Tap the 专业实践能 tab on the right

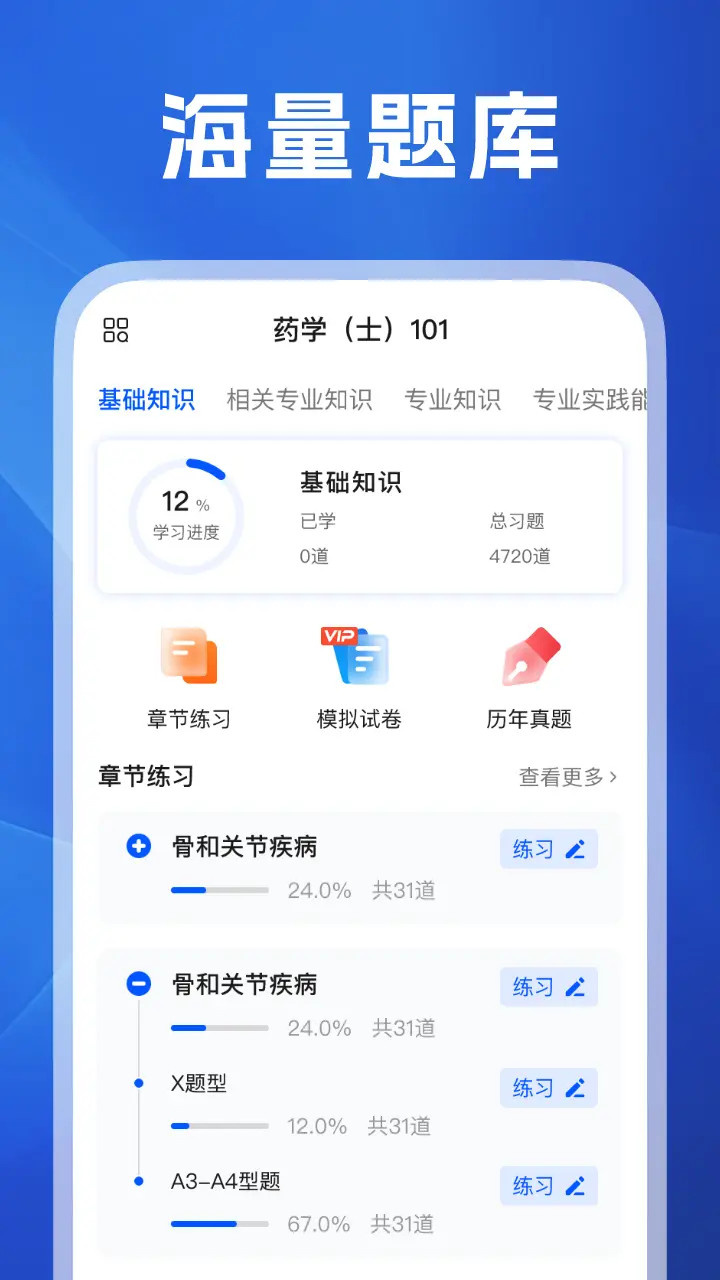594,400
